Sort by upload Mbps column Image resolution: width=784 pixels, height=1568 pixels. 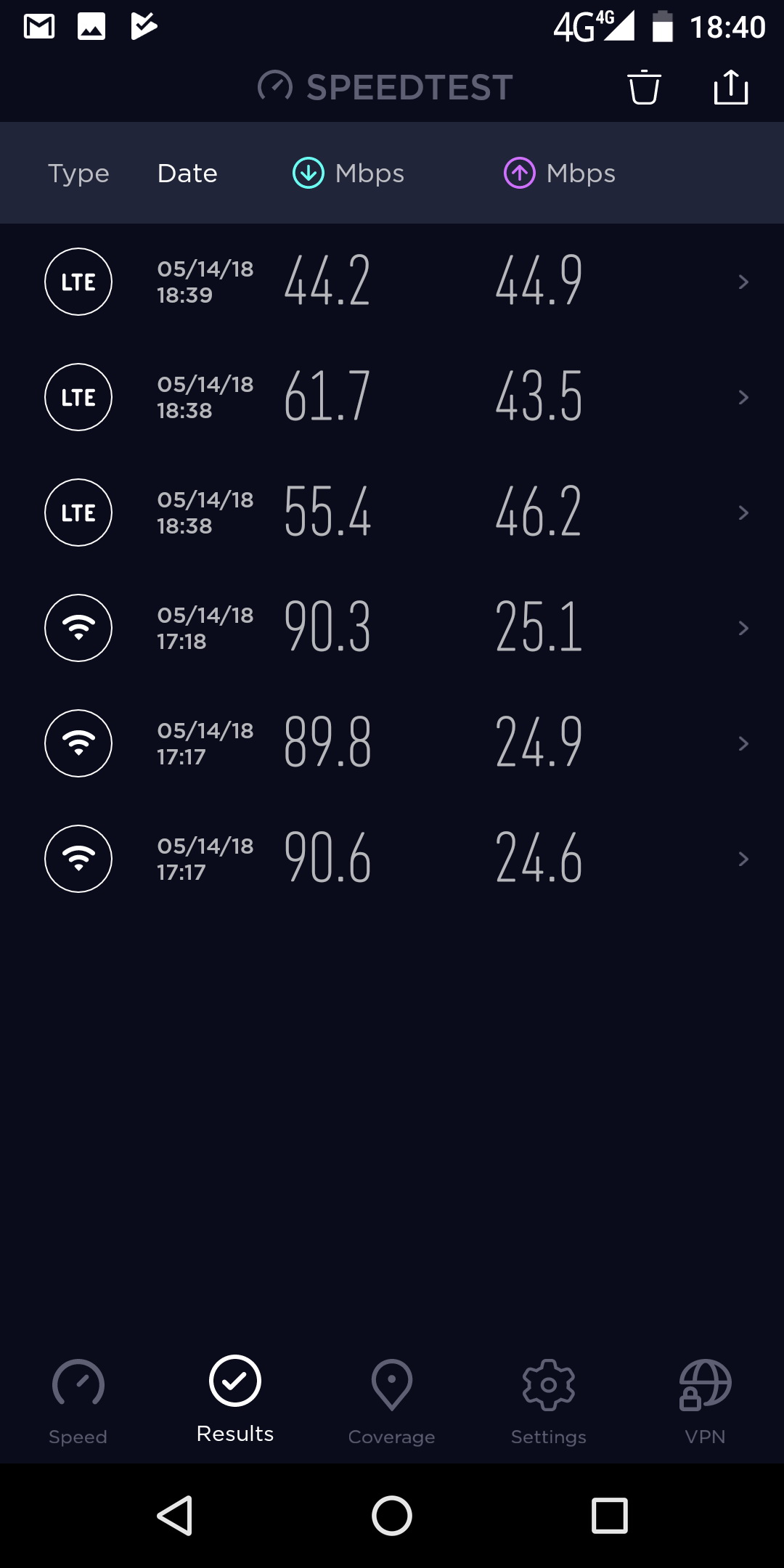[560, 173]
